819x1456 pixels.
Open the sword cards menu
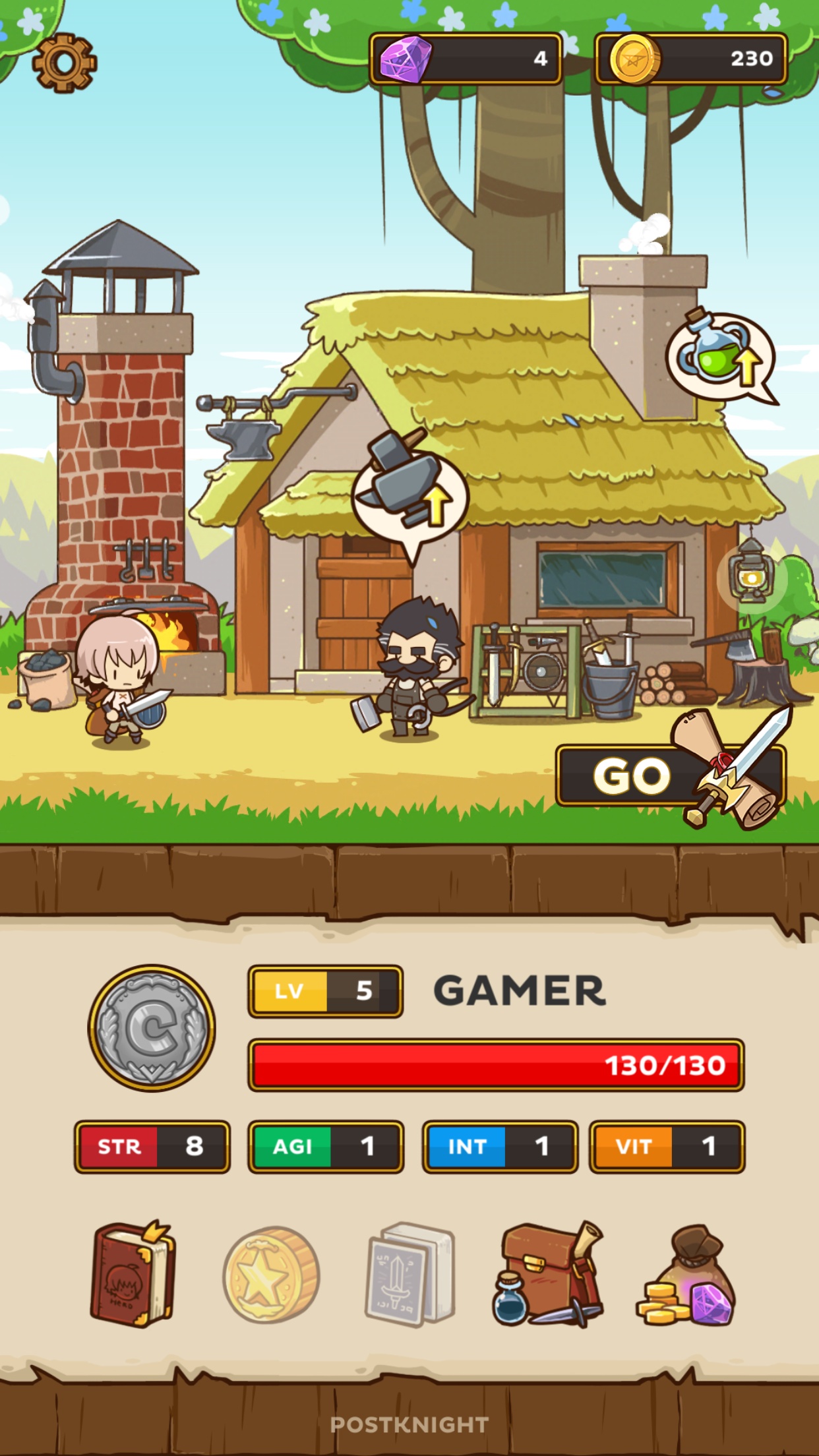click(410, 1274)
